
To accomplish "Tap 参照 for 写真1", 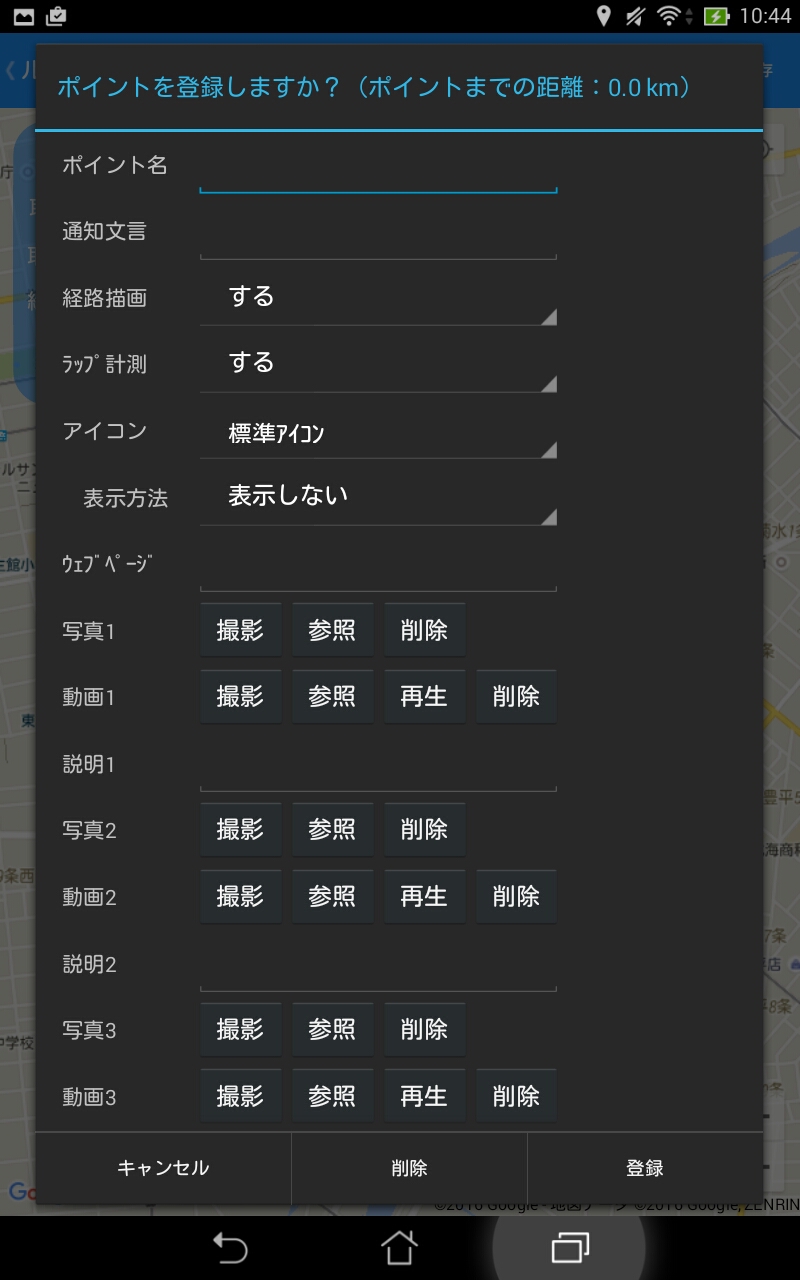I will pyautogui.click(x=333, y=631).
